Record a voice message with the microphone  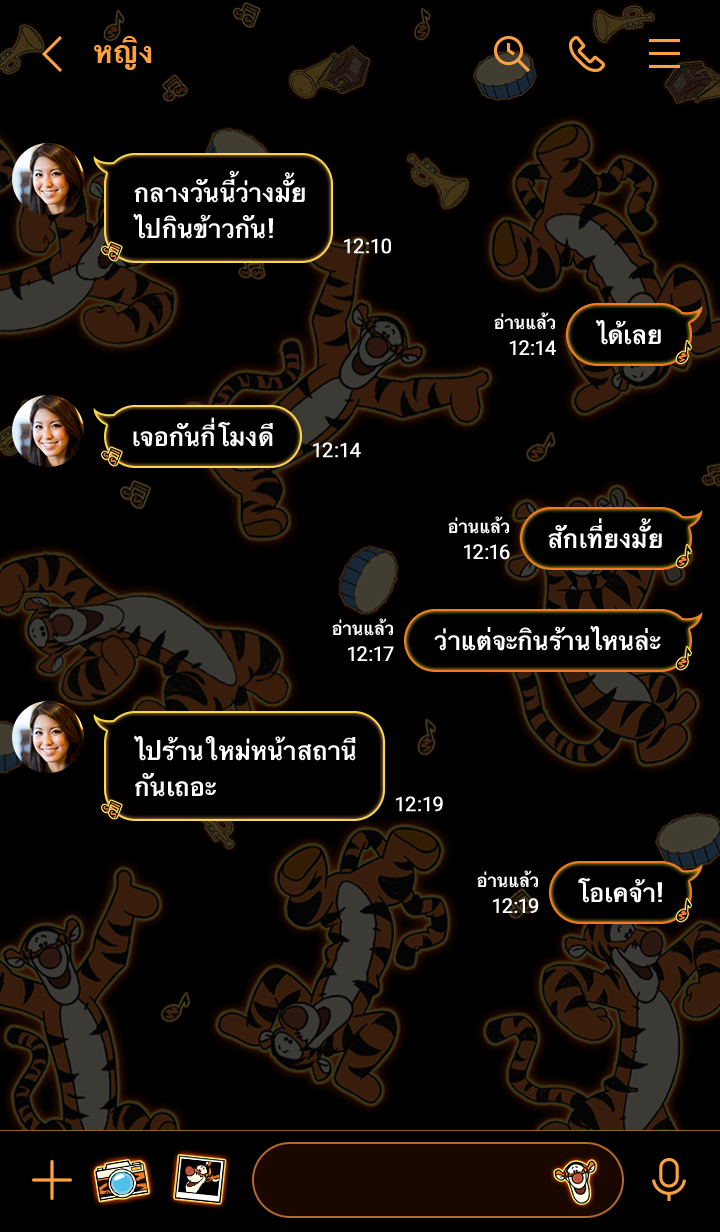[x=669, y=1180]
